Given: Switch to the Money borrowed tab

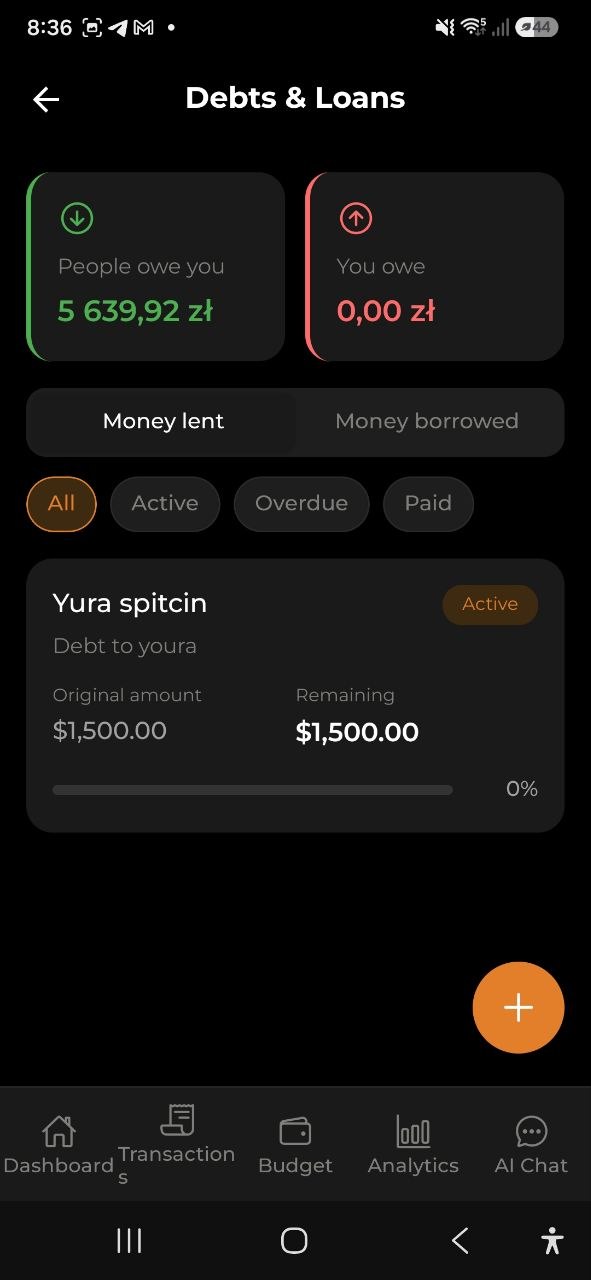Looking at the screenshot, I should tap(427, 421).
